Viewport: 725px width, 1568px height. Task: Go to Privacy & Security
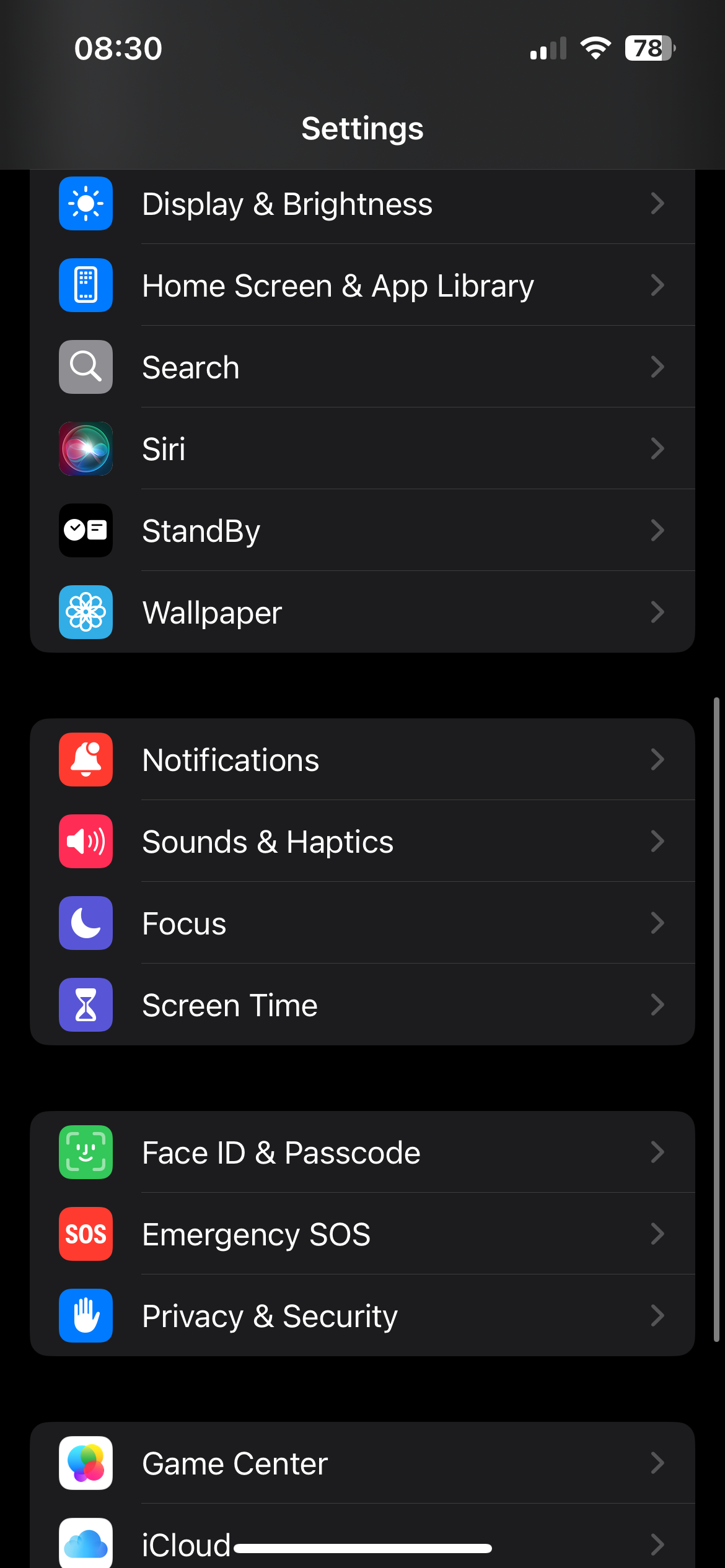(x=362, y=1316)
